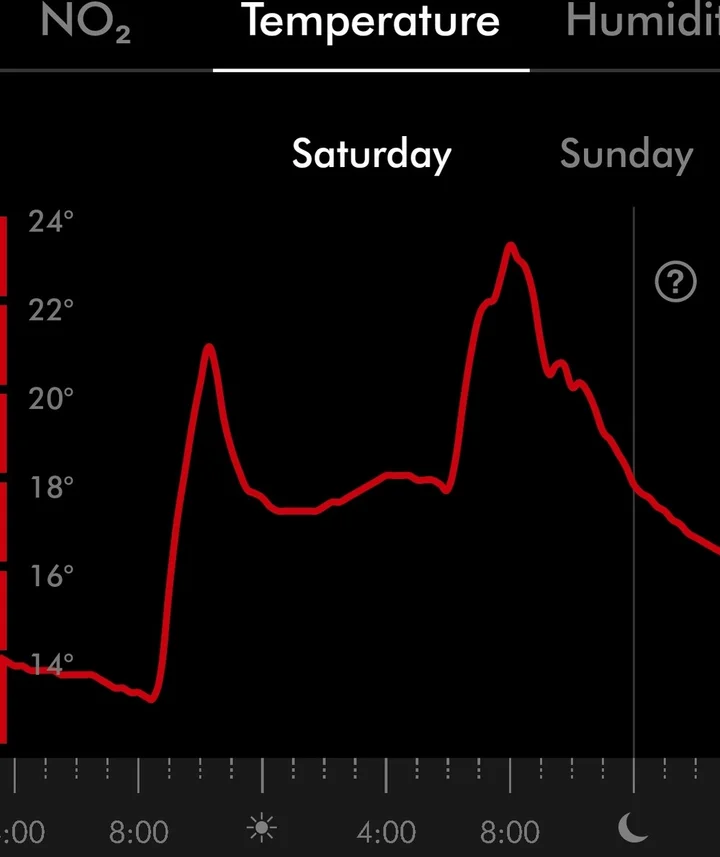
Task: Open the help question mark icon
Action: point(675,283)
